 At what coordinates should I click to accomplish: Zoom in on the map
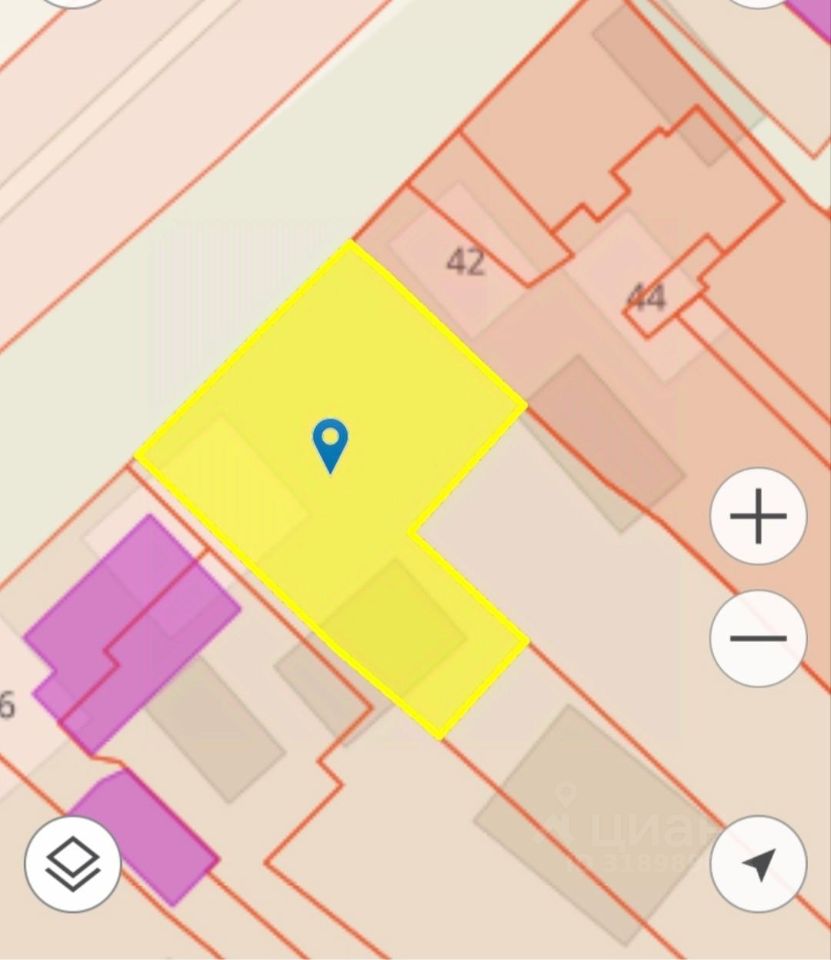pos(758,517)
